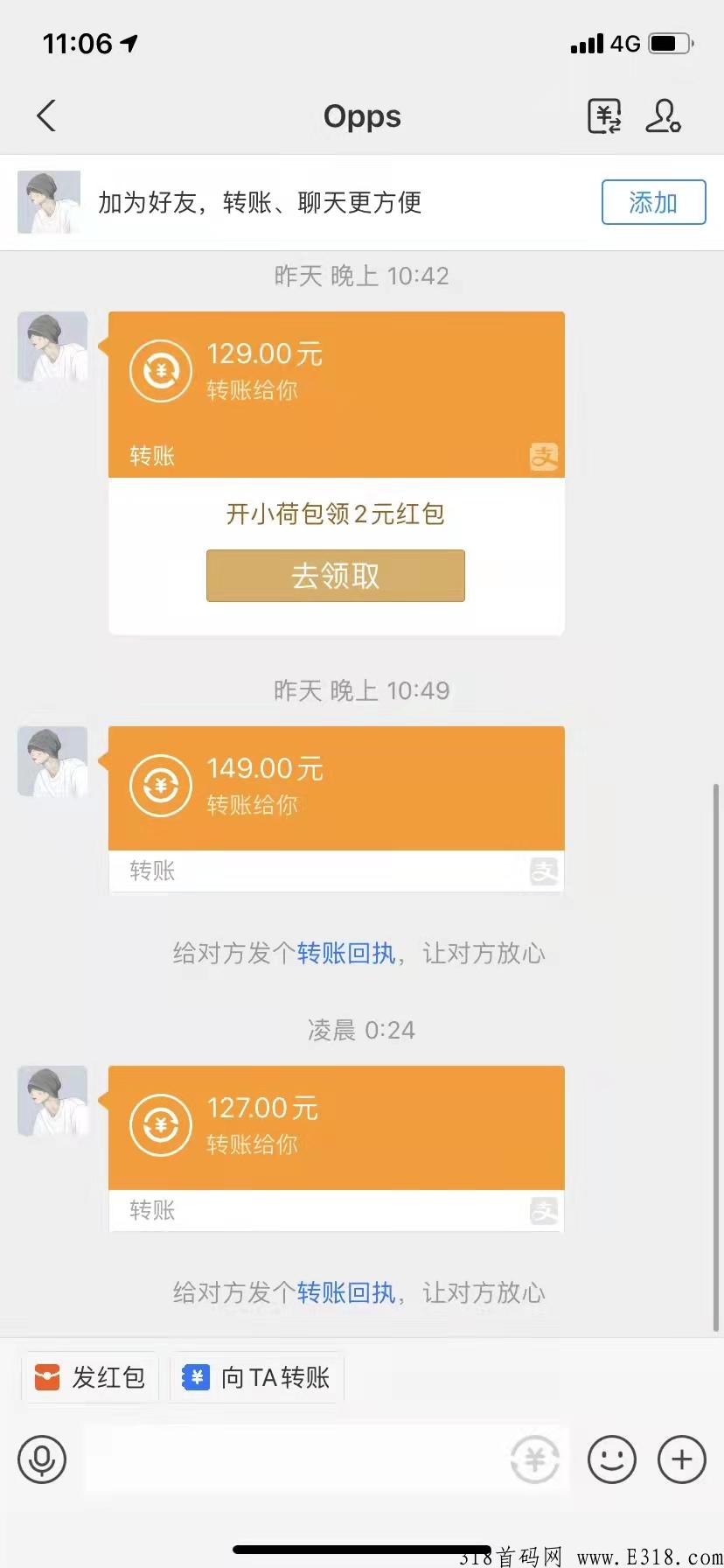The image size is (724, 1568).
Task: Open the 转账回执 link after 127.00元 transfer
Action: point(346,1292)
